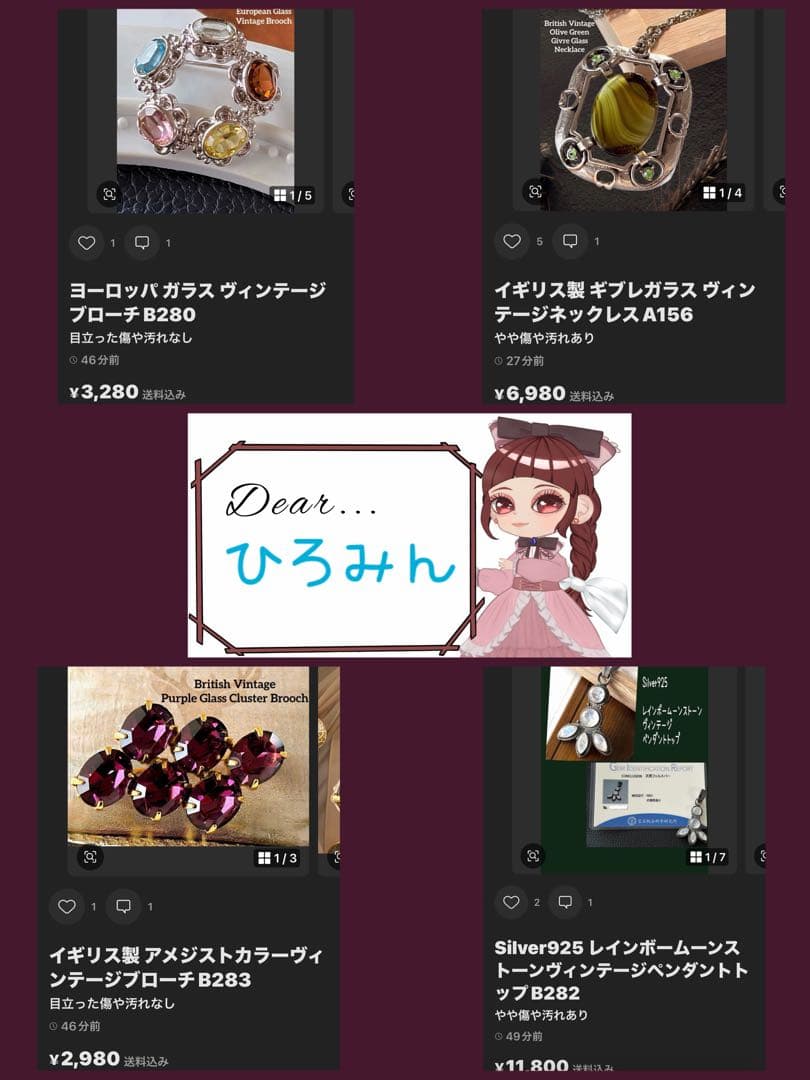Click the image search icon on pendant B282
Image resolution: width=810 pixels, height=1080 pixels.
tap(535, 855)
